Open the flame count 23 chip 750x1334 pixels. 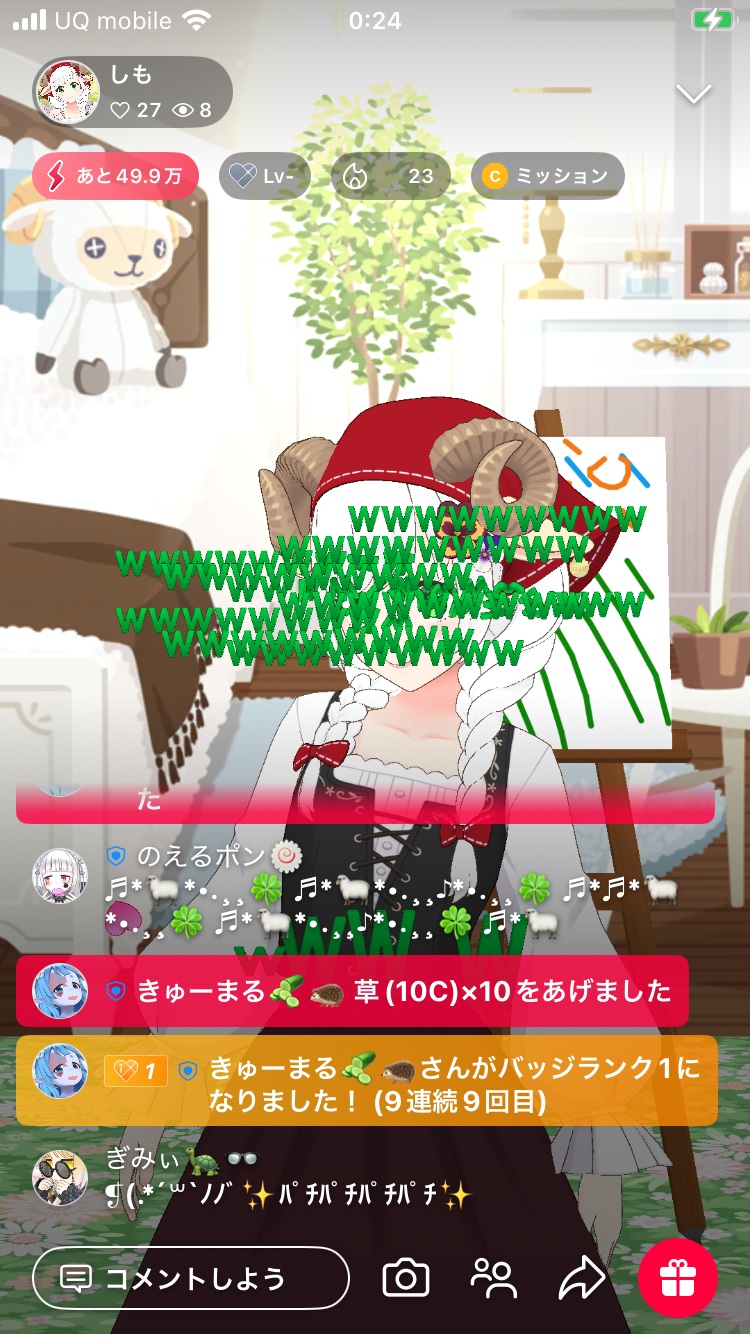coord(390,176)
